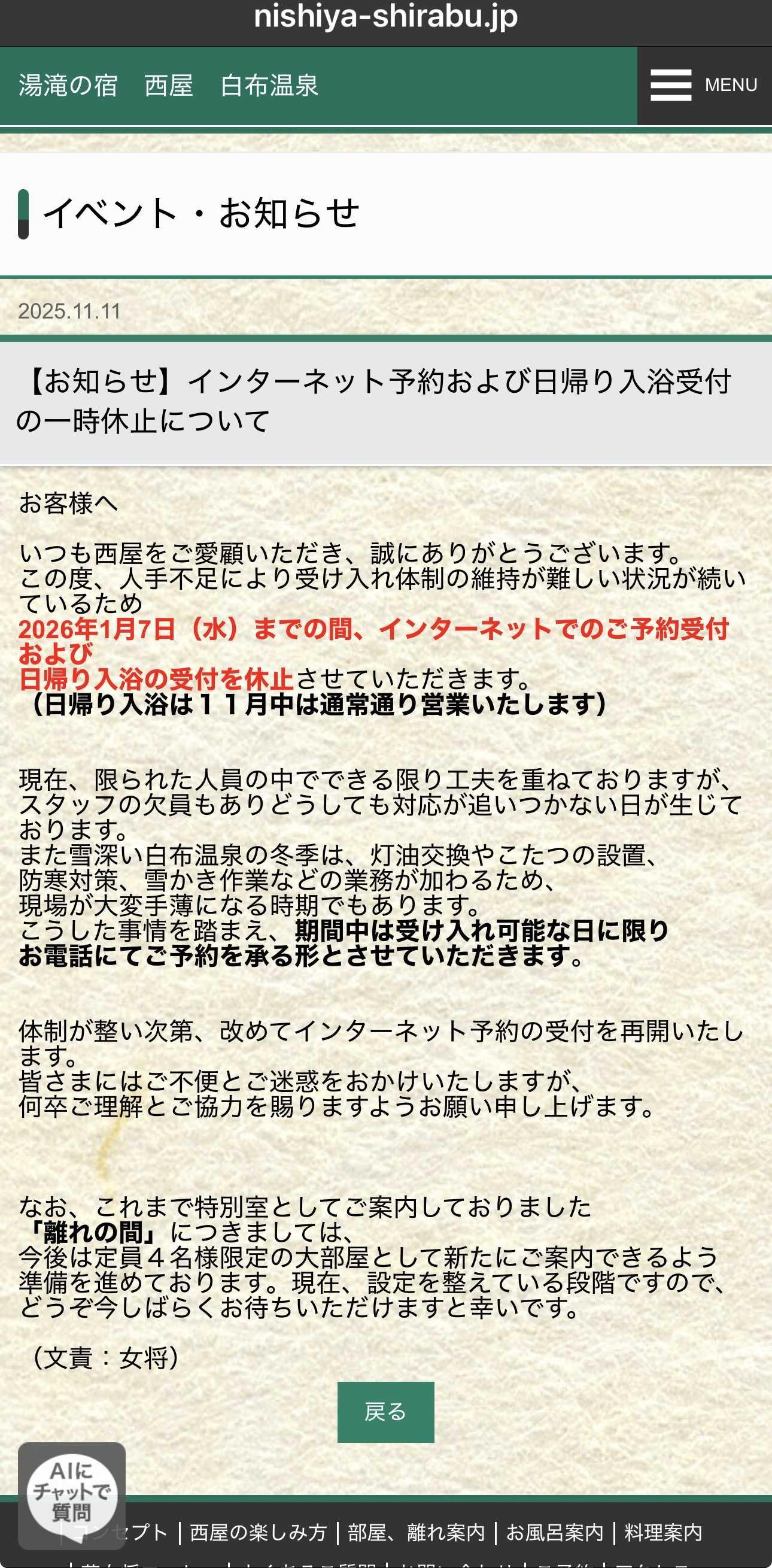
Task: Go to 部屋、離れ案内 footer link
Action: click(x=416, y=1532)
